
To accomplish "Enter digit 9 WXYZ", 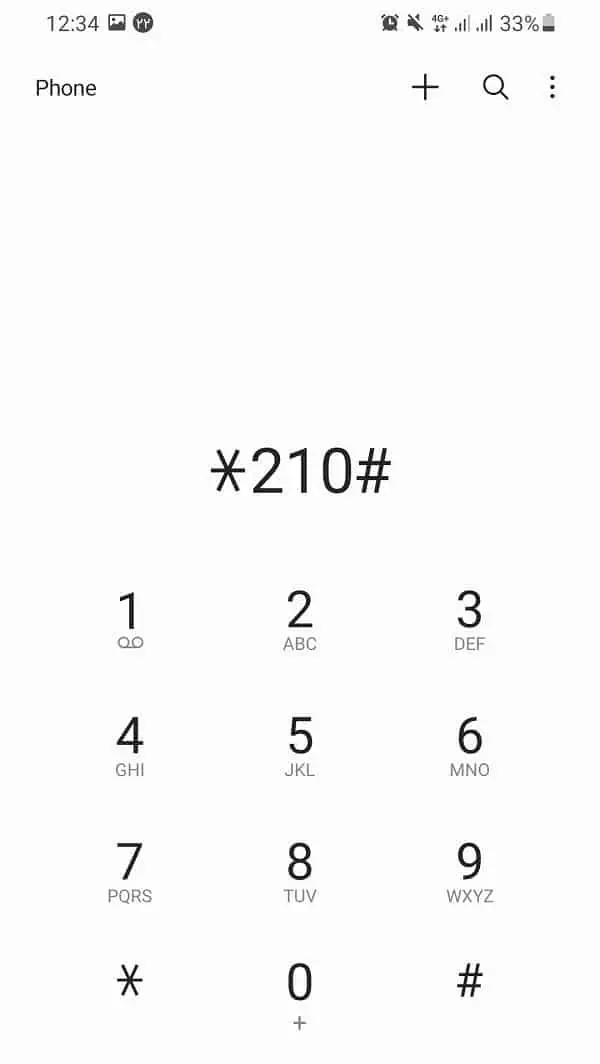I will click(x=469, y=872).
